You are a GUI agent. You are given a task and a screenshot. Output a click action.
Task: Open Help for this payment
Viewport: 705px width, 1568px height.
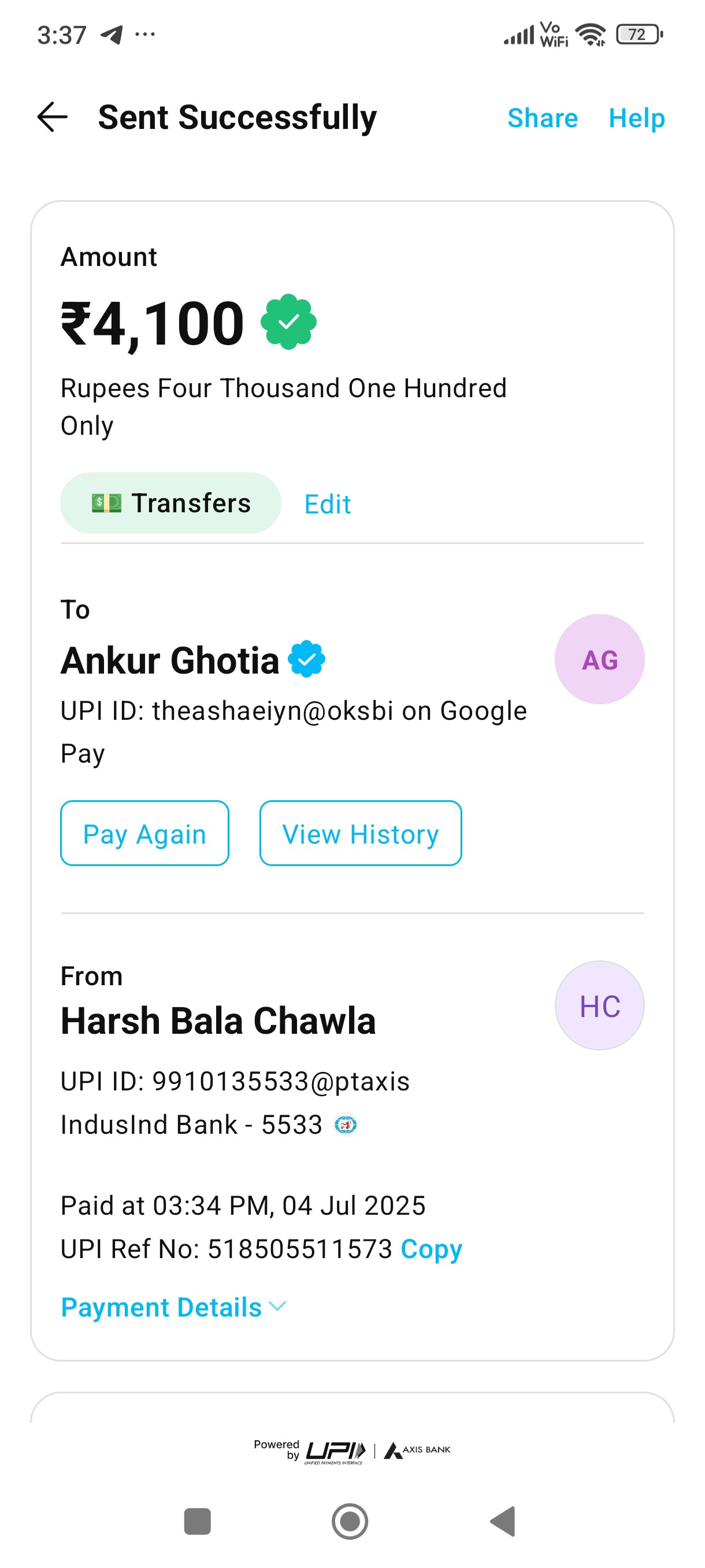[x=636, y=118]
